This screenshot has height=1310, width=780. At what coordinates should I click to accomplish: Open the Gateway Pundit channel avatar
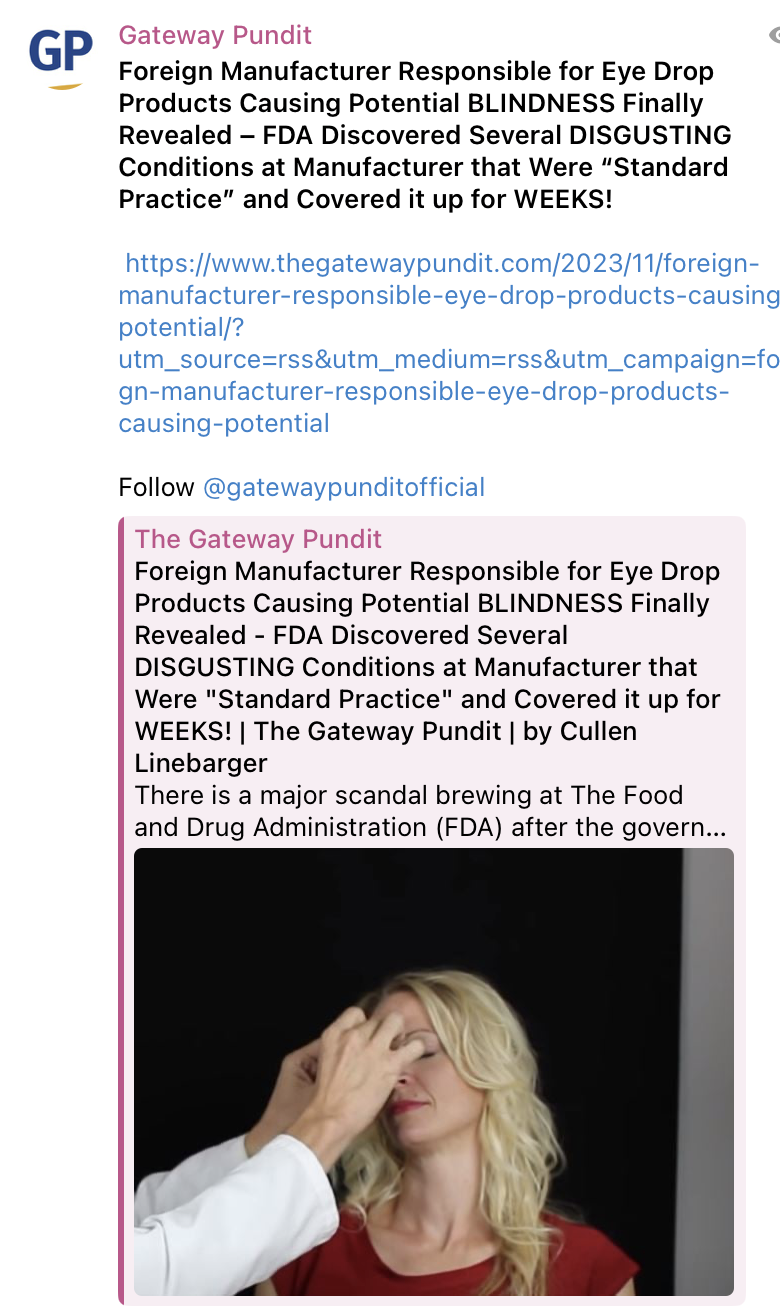pos(62,58)
